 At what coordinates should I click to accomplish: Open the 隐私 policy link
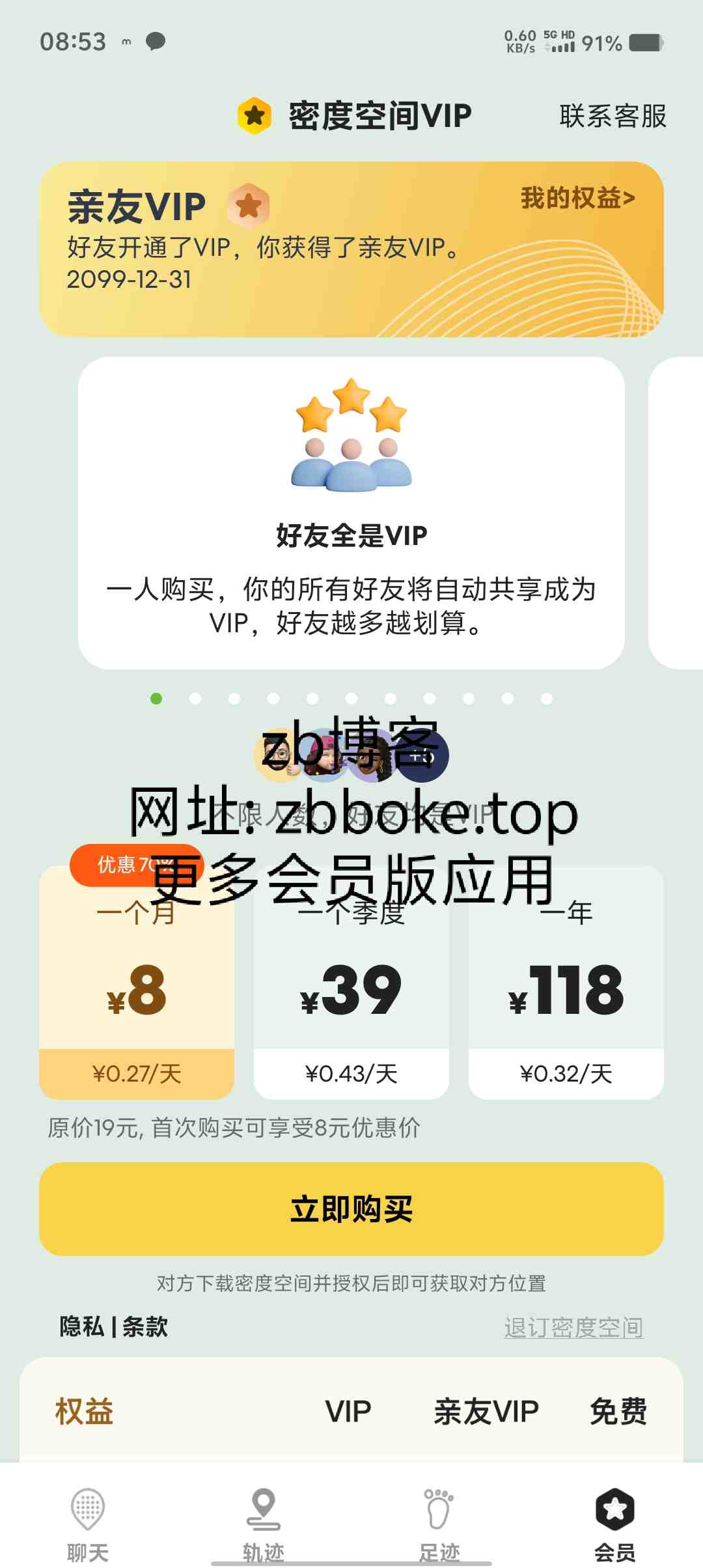[x=82, y=1326]
